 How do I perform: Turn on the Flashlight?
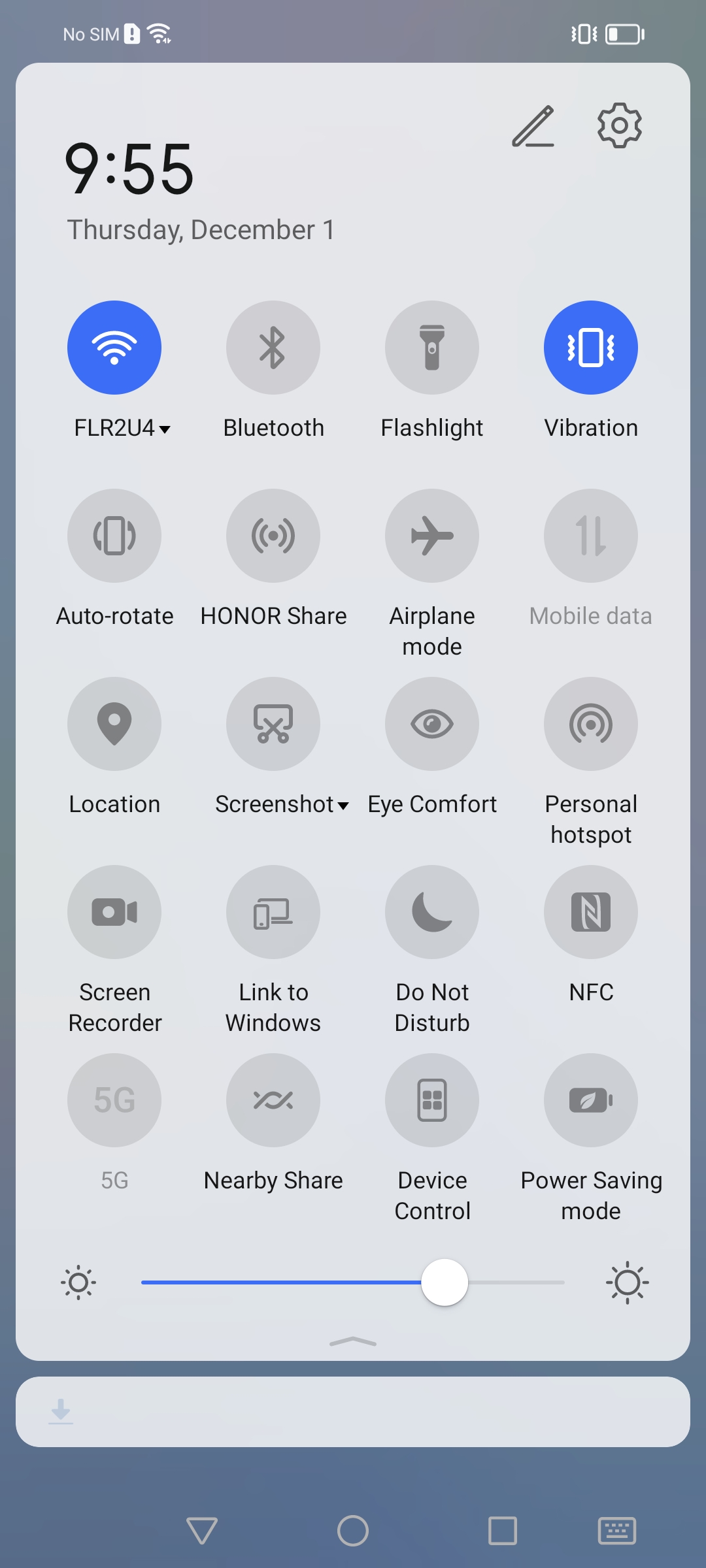[432, 348]
